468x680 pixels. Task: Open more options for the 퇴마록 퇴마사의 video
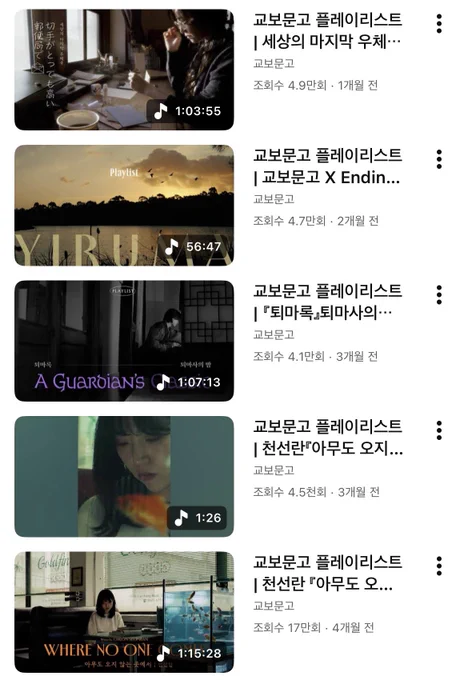pyautogui.click(x=439, y=295)
